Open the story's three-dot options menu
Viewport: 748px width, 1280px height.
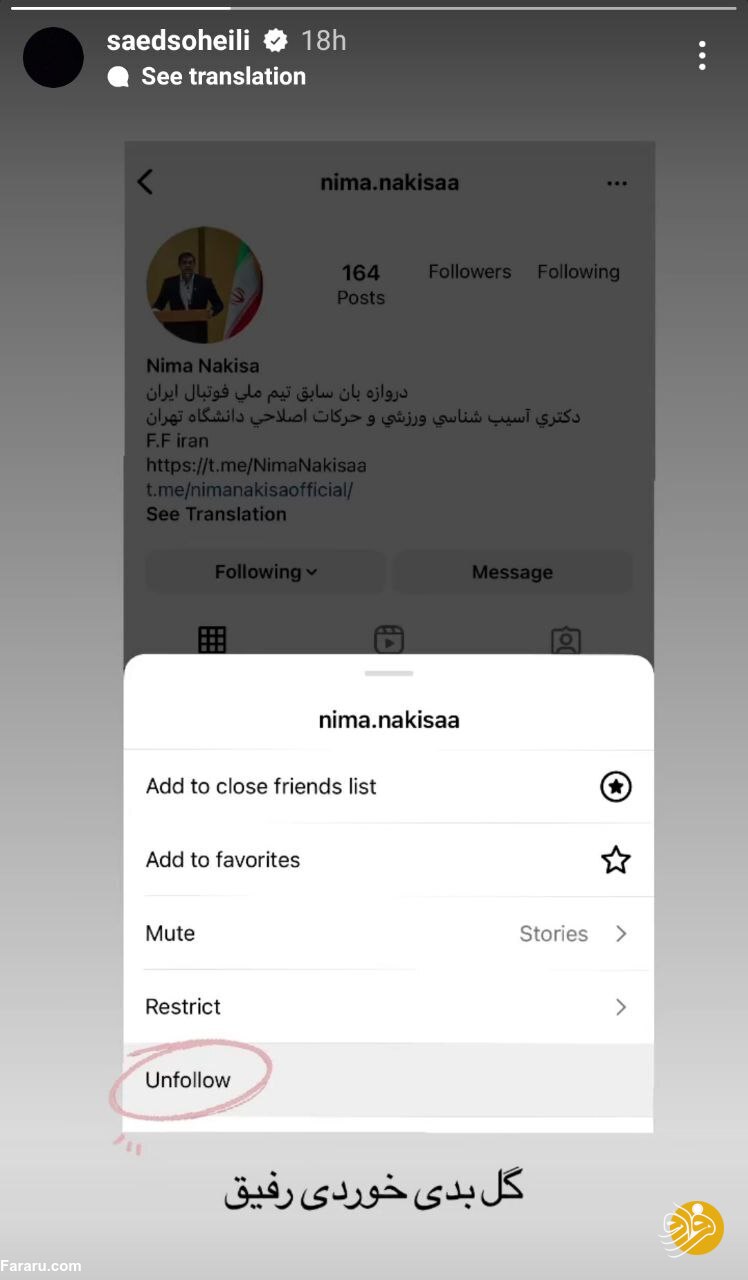click(x=702, y=56)
